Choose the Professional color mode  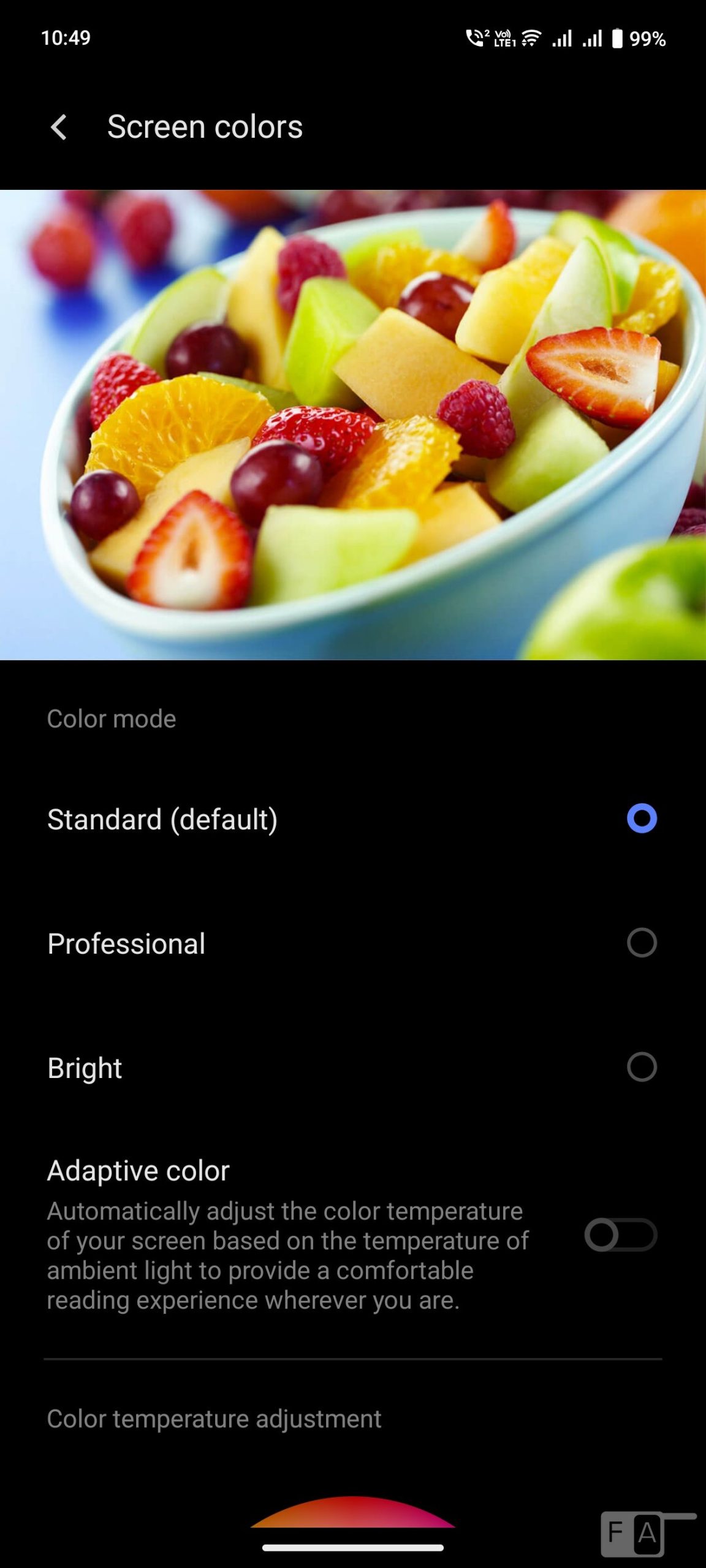click(641, 943)
